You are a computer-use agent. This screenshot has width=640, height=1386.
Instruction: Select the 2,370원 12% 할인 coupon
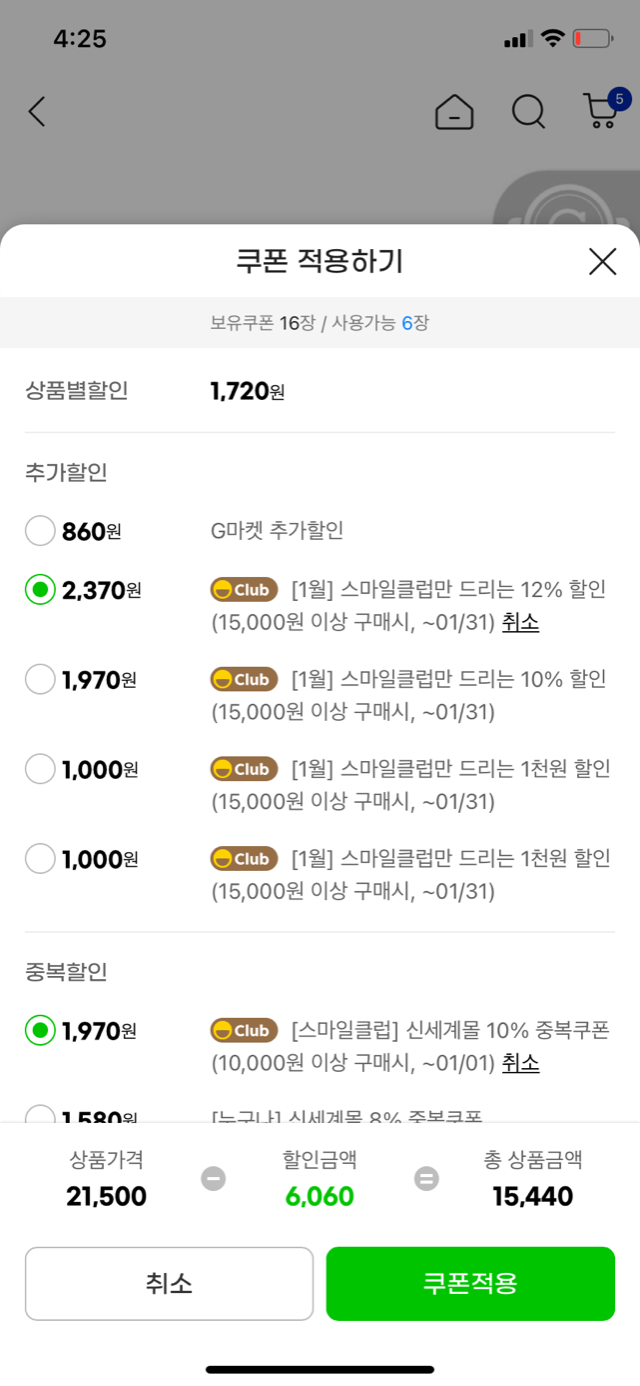[40, 590]
